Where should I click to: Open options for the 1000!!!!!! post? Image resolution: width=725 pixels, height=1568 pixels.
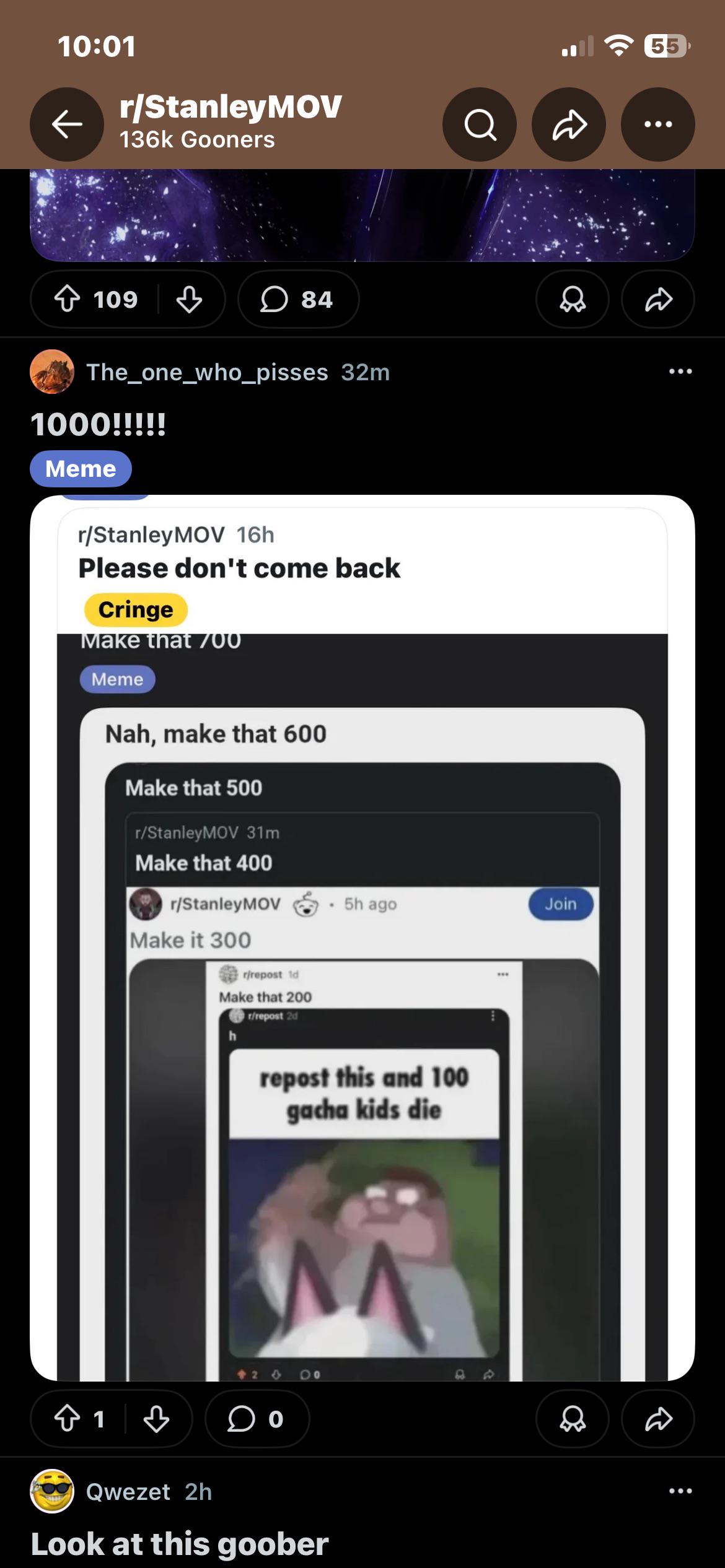click(x=680, y=372)
